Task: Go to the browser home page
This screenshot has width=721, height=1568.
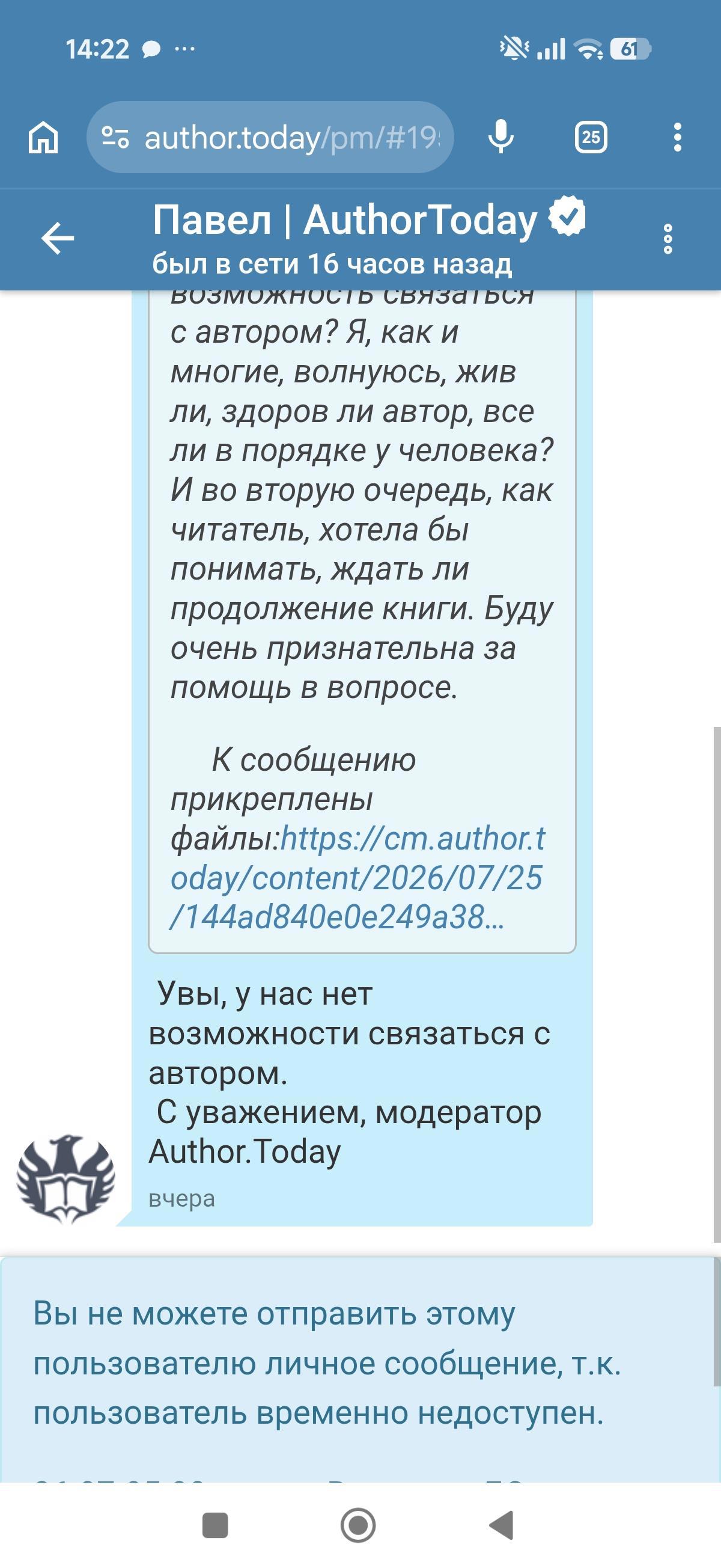Action: (x=43, y=137)
